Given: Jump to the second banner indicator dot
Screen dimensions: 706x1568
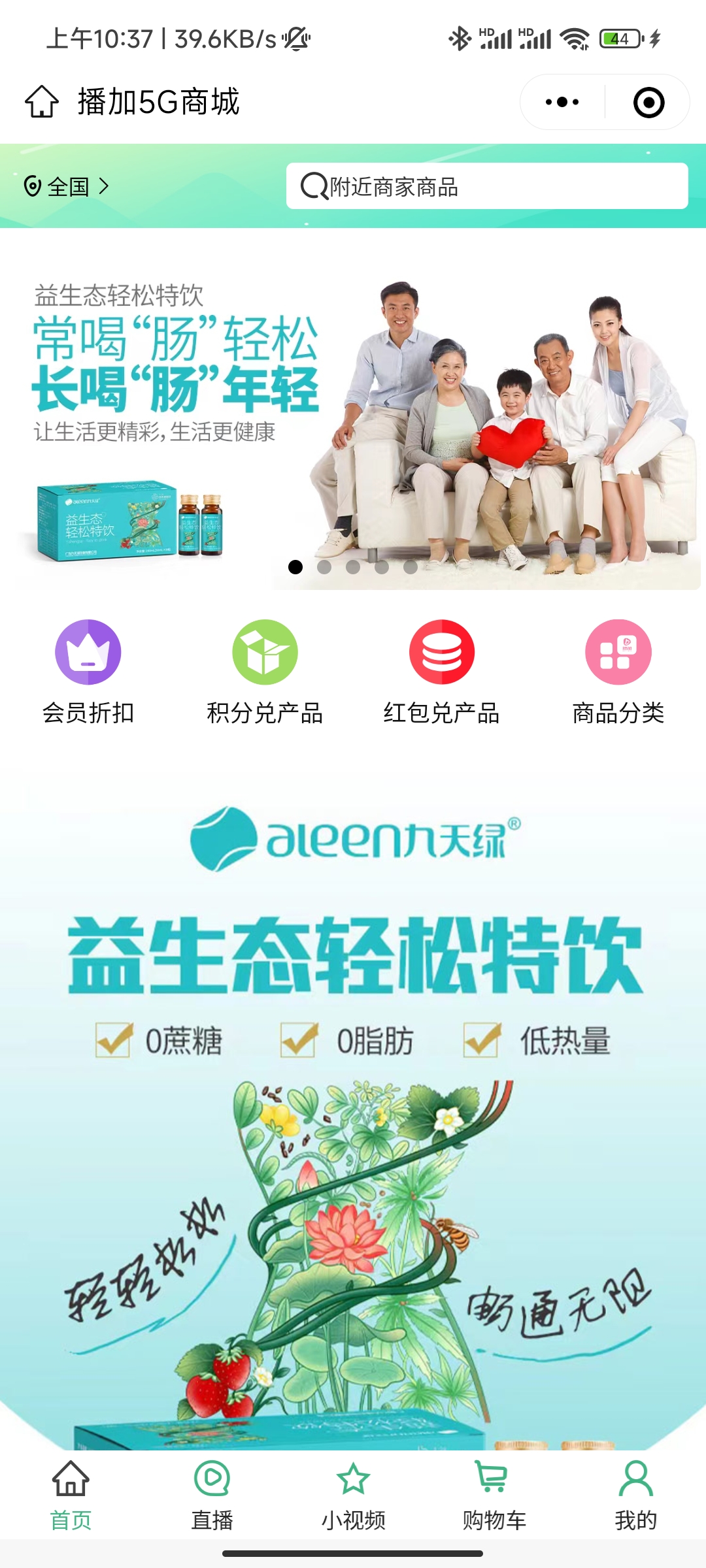Looking at the screenshot, I should [x=324, y=567].
